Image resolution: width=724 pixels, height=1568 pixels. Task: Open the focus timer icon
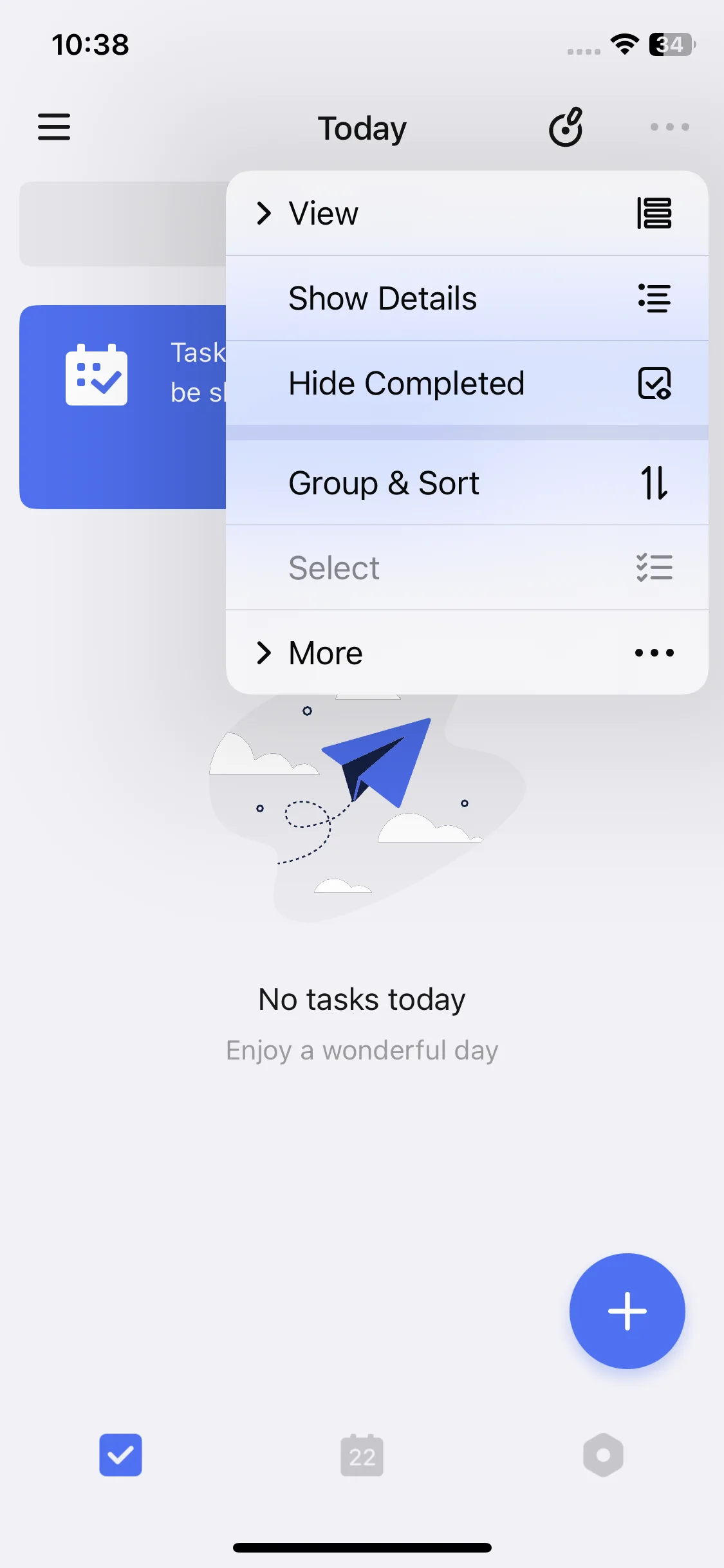coord(566,127)
